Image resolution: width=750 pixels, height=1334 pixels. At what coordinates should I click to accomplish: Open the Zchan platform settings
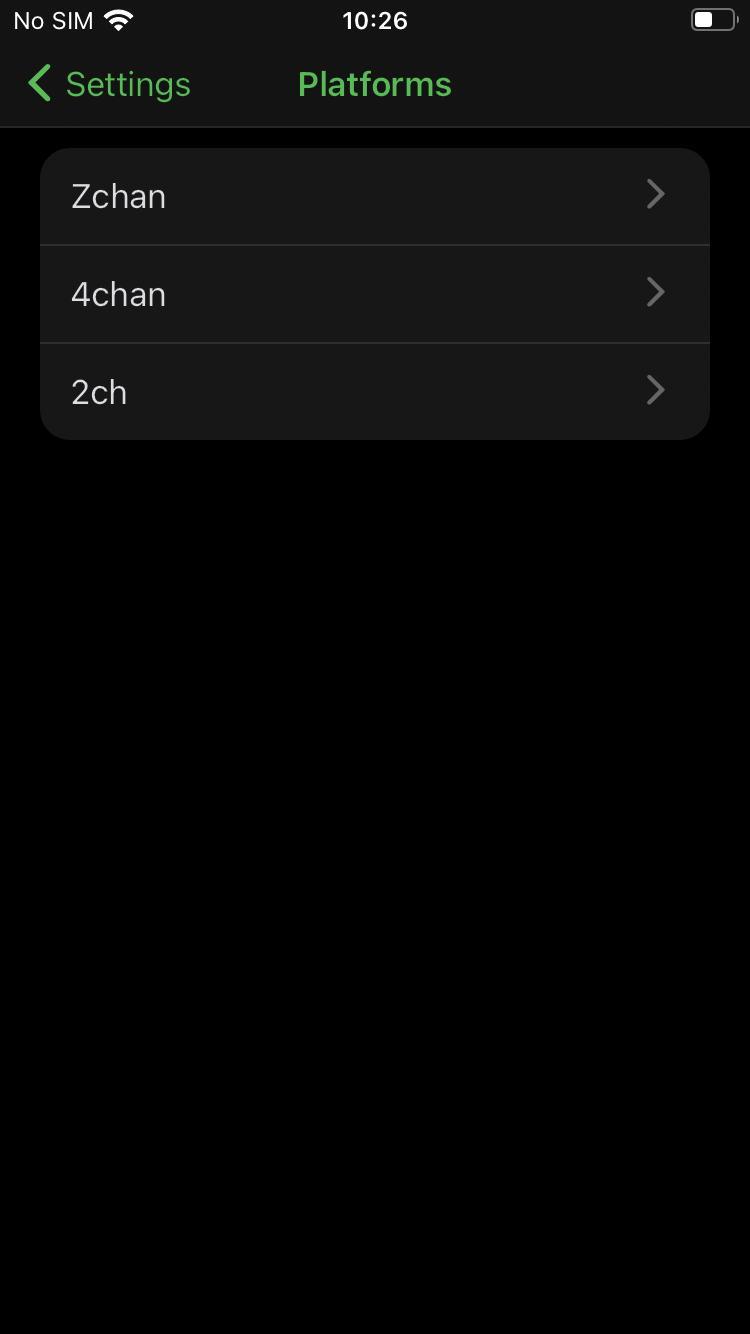[x=375, y=196]
